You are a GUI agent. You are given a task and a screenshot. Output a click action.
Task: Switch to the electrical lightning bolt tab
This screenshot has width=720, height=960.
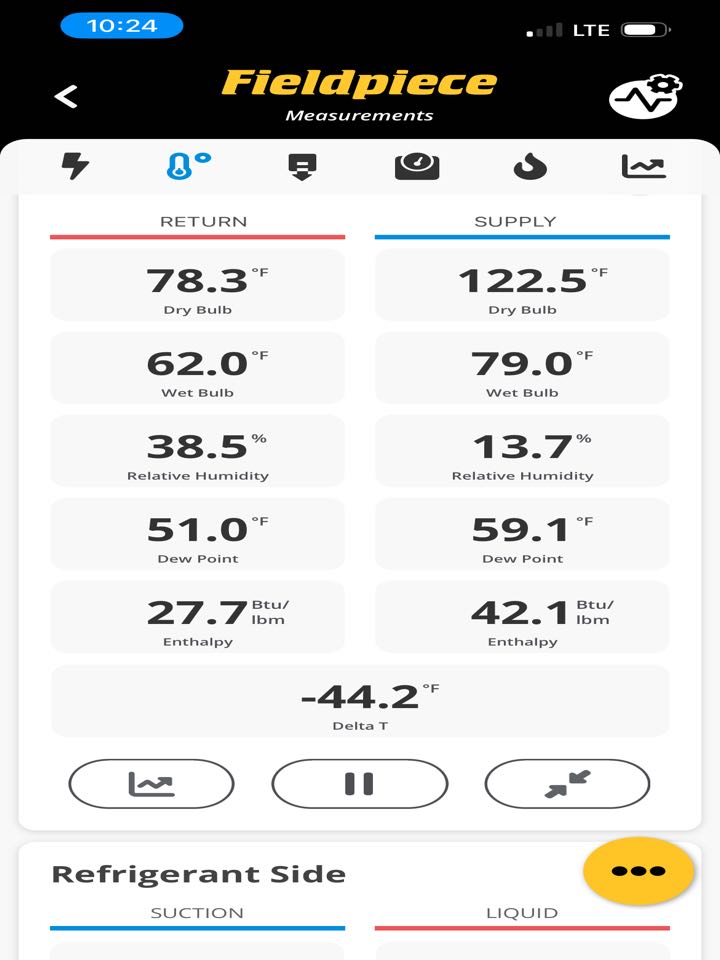75,166
